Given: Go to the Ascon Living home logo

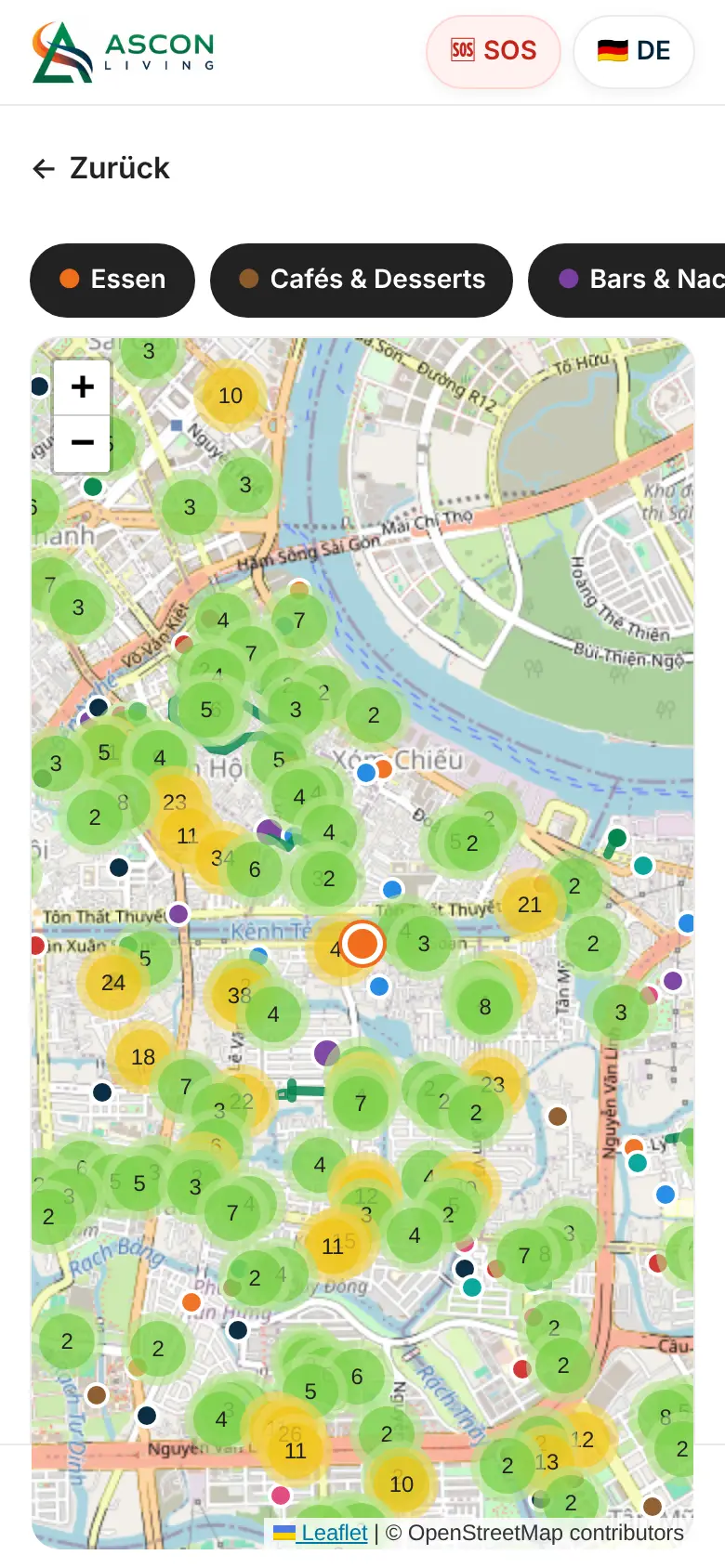Looking at the screenshot, I should tap(124, 52).
